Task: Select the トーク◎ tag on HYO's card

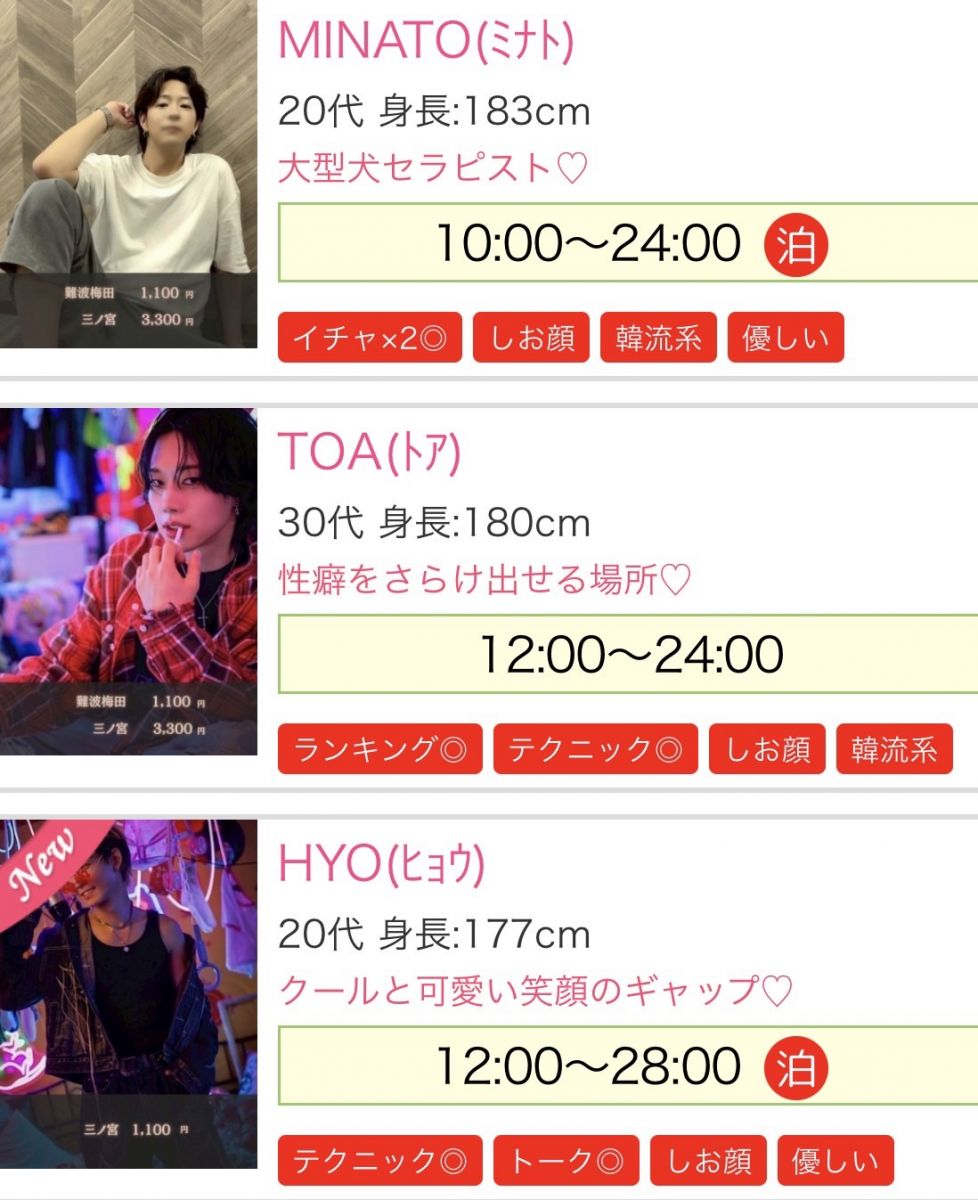Action: click(566, 1161)
